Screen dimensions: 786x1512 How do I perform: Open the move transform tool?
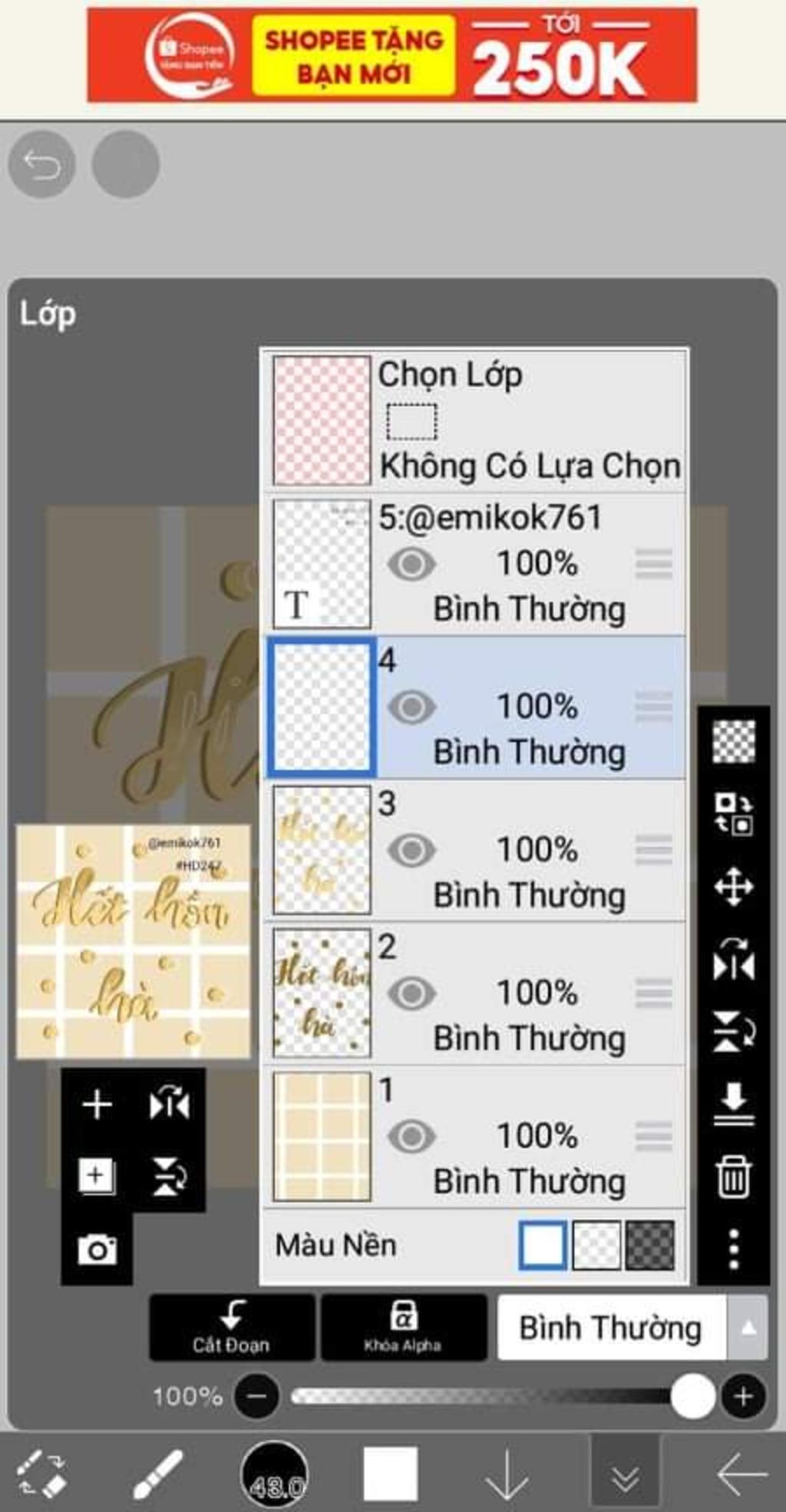click(733, 886)
